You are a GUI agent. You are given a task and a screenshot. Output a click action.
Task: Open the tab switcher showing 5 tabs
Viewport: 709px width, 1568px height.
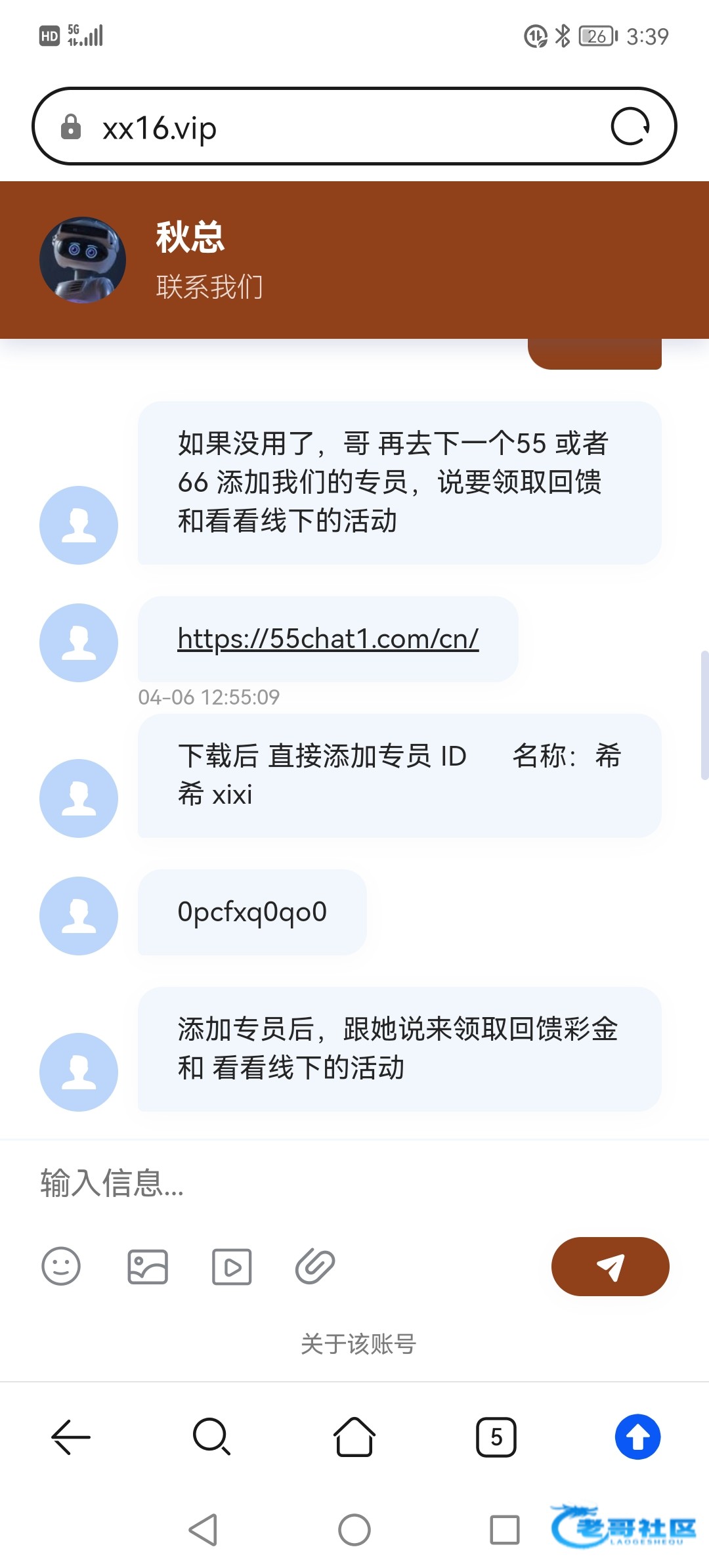[496, 1437]
